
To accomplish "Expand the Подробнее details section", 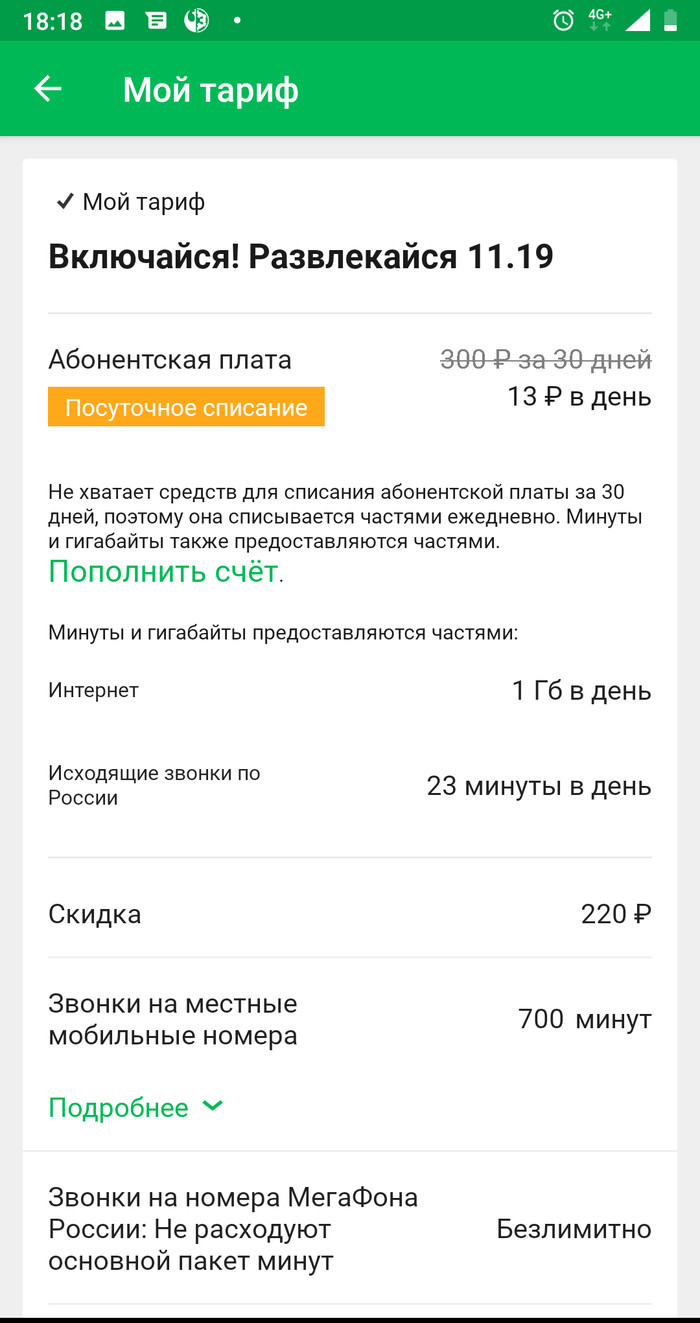I will [135, 1108].
